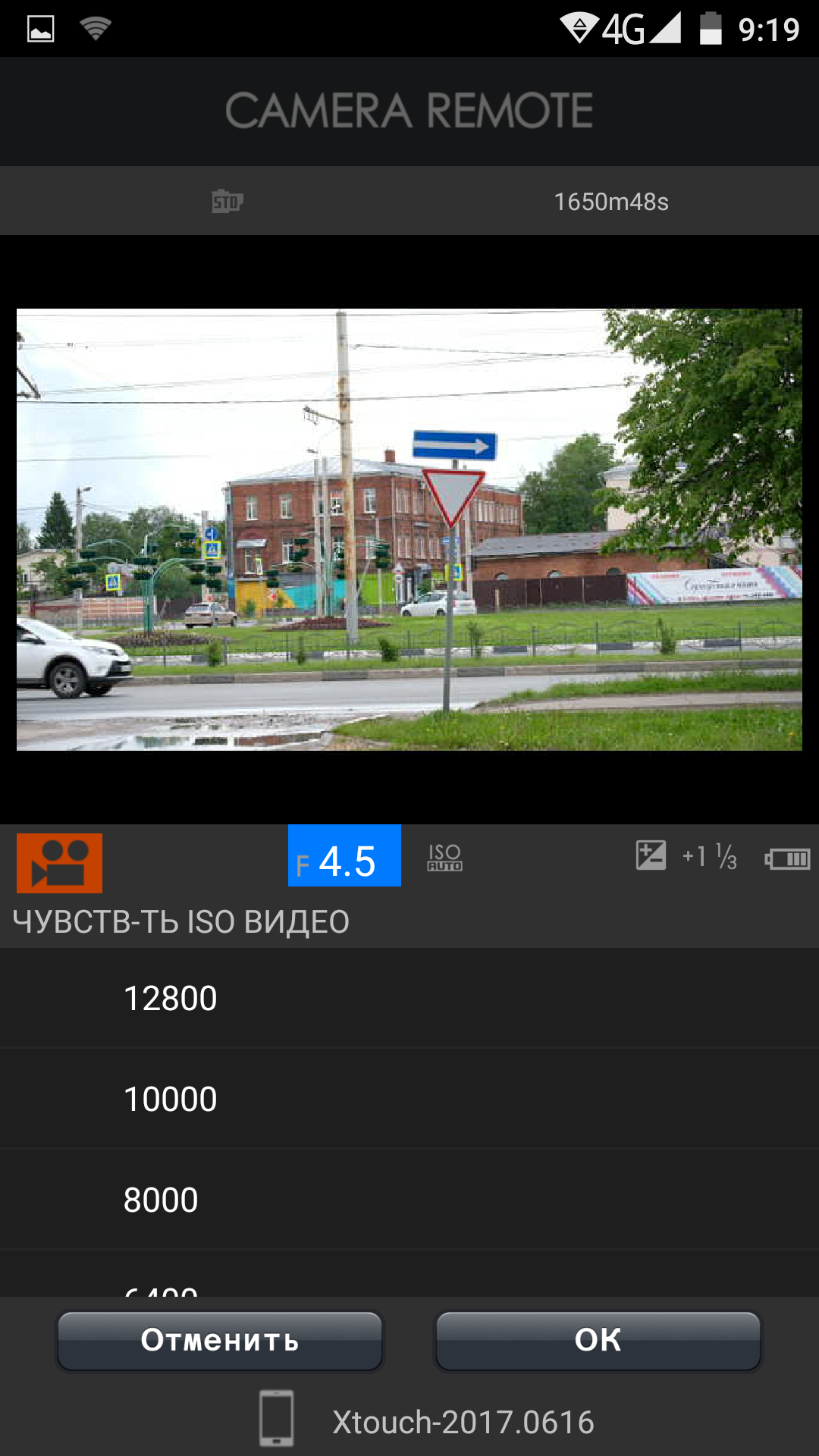Open the STD film simulation icon
Screen dimensions: 819x1456
click(227, 202)
